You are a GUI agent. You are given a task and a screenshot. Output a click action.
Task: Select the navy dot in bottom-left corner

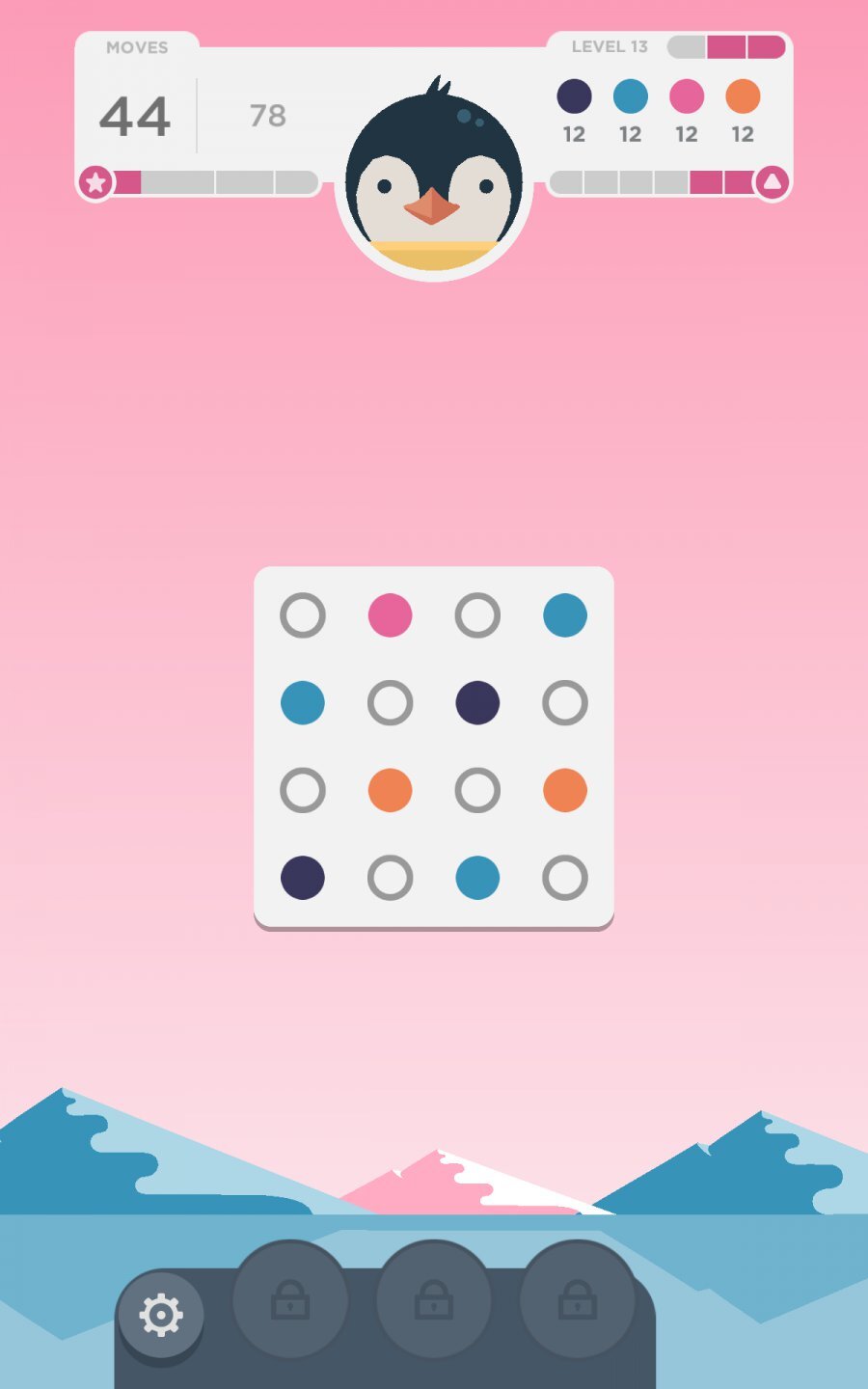pos(302,878)
